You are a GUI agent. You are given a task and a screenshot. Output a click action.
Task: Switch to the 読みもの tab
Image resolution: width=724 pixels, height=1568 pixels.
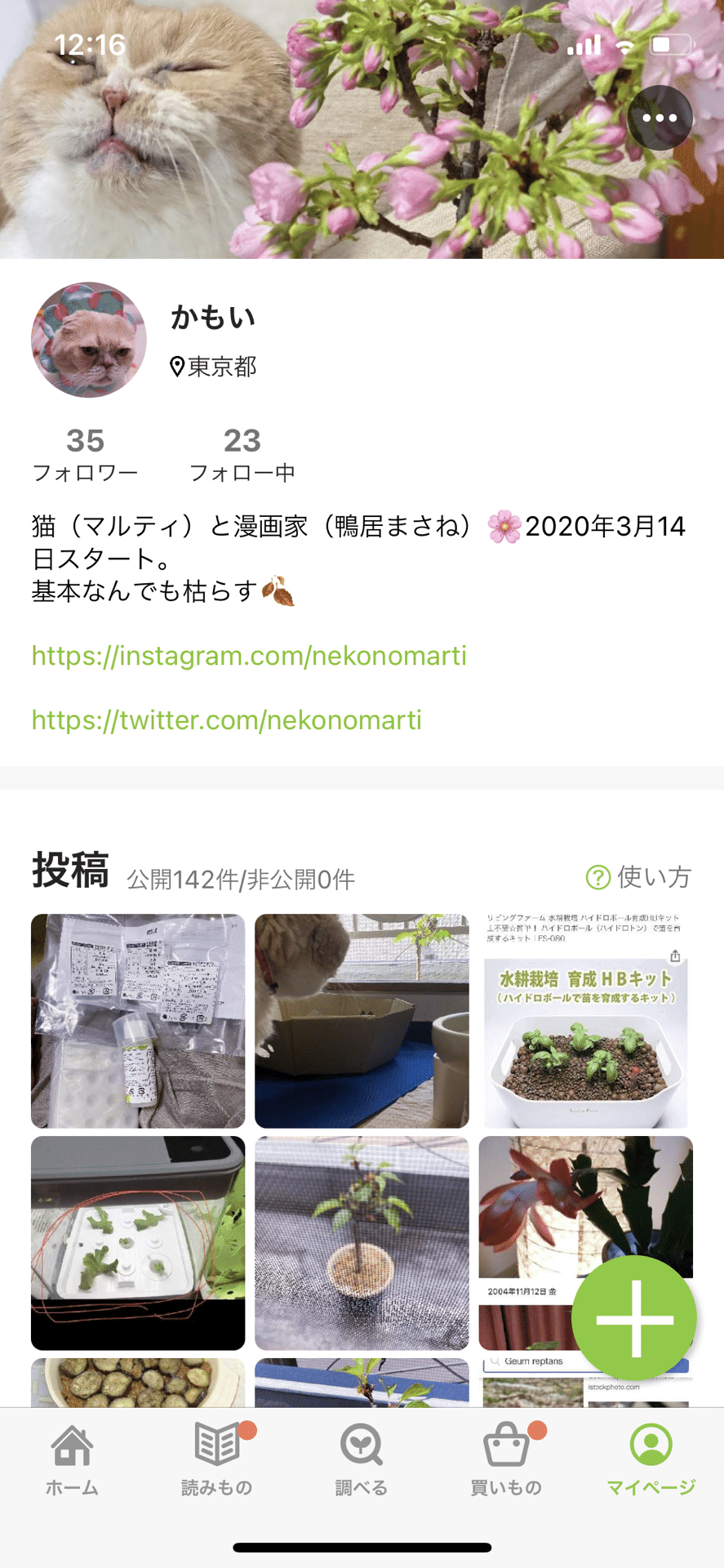pyautogui.click(x=216, y=1459)
